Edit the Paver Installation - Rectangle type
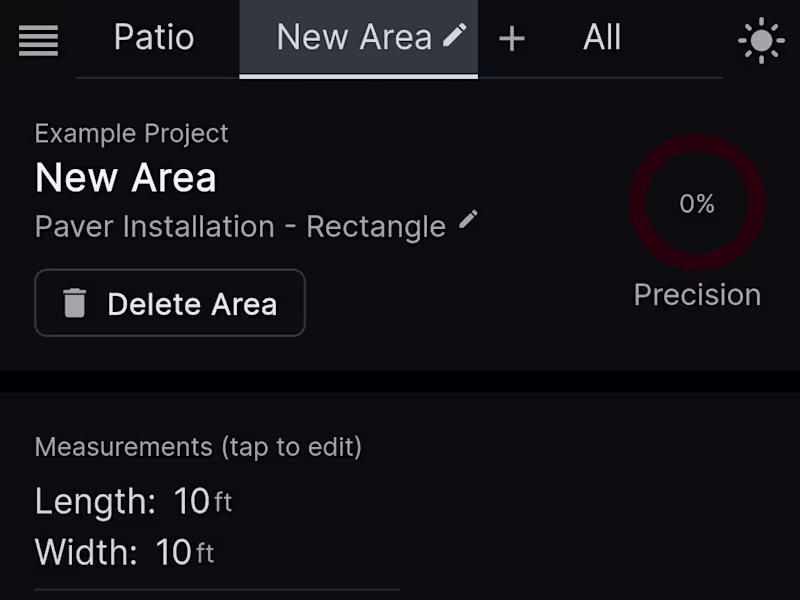The height and width of the screenshot is (600, 800). coord(468,220)
